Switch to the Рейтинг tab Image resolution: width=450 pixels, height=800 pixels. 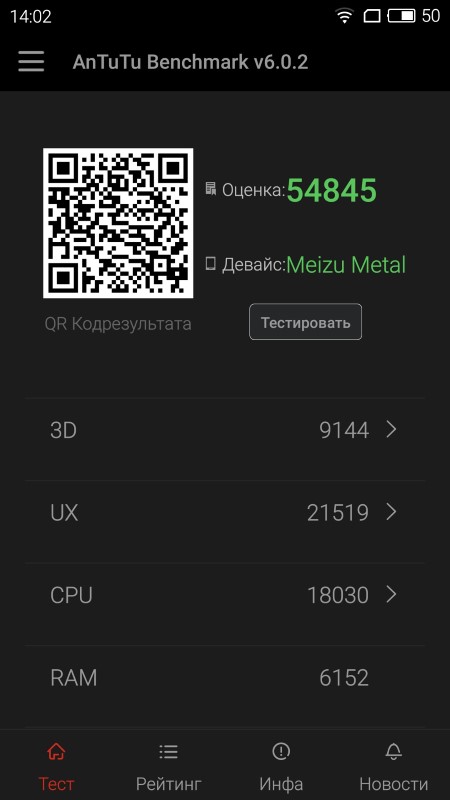(x=168, y=766)
